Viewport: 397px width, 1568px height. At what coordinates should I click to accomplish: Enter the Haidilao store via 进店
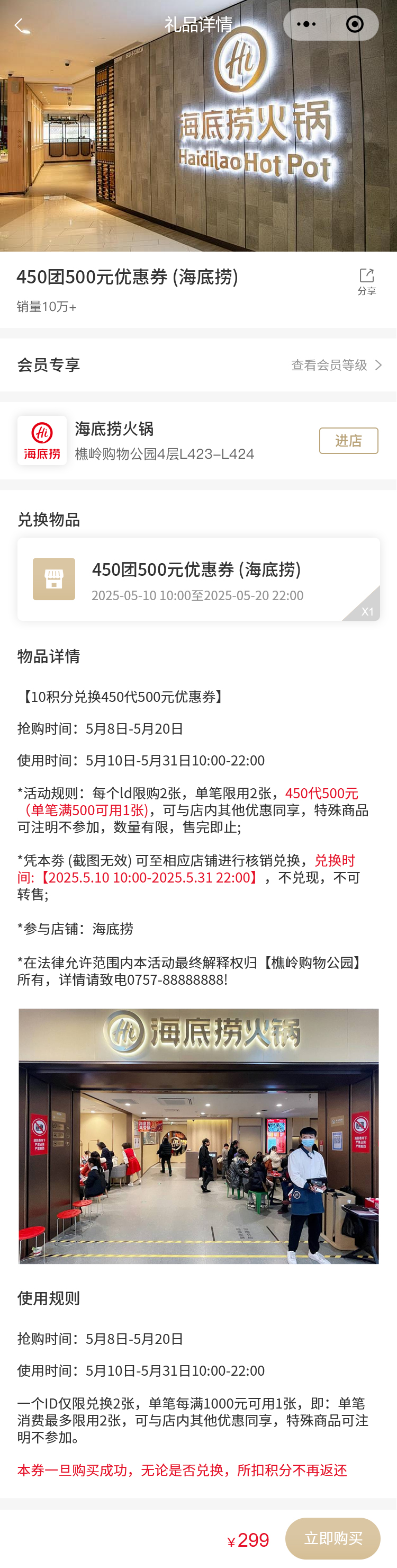click(x=348, y=441)
